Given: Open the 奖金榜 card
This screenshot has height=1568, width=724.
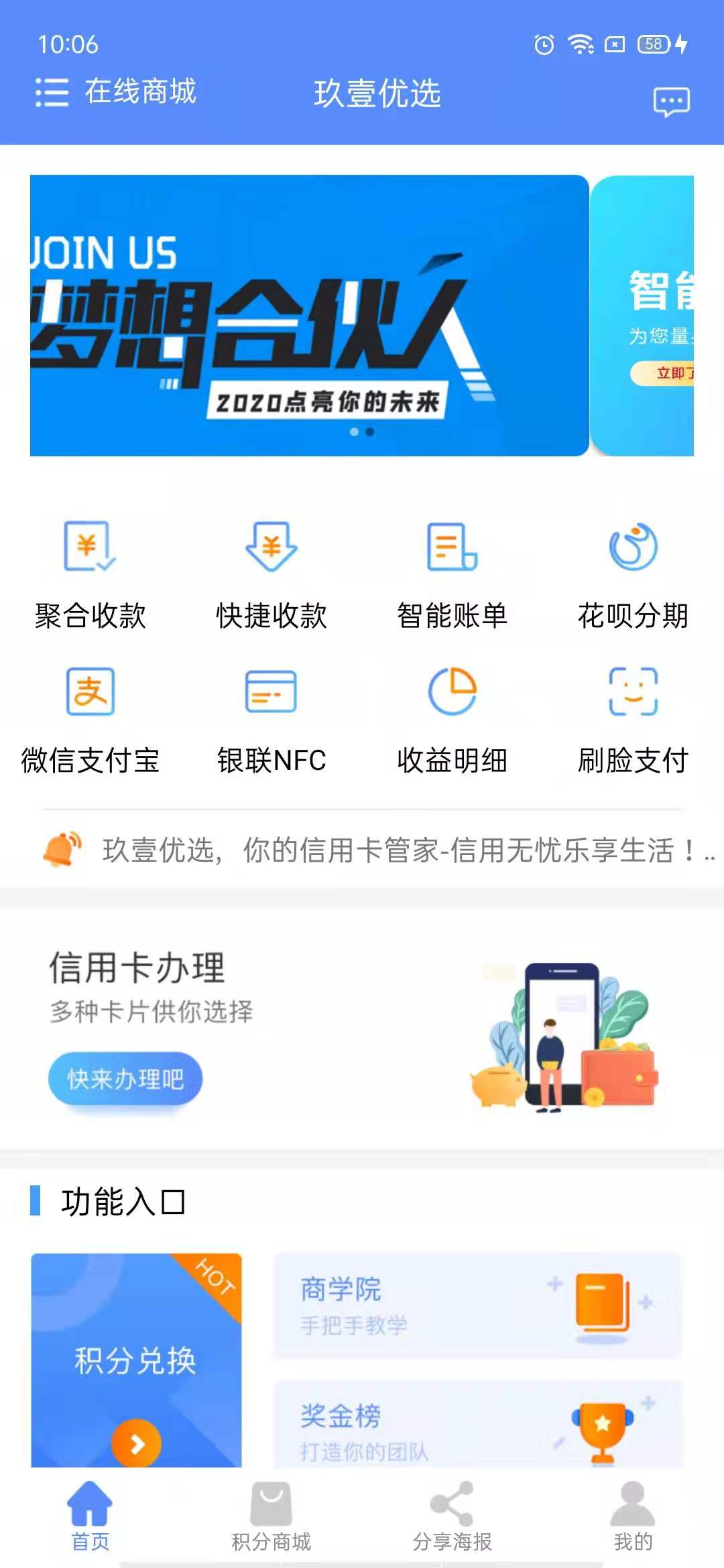Looking at the screenshot, I should click(477, 1427).
